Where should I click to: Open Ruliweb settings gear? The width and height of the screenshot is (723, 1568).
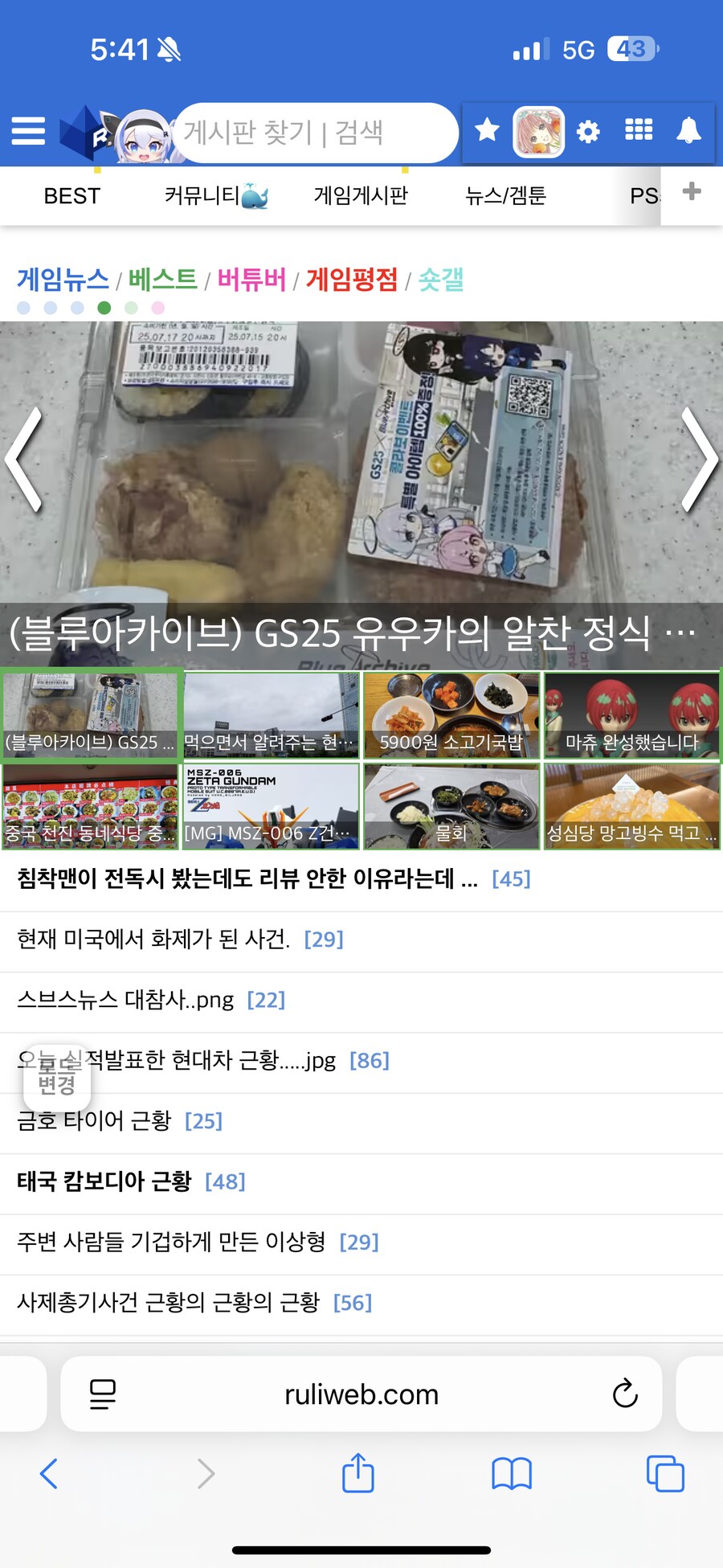587,131
